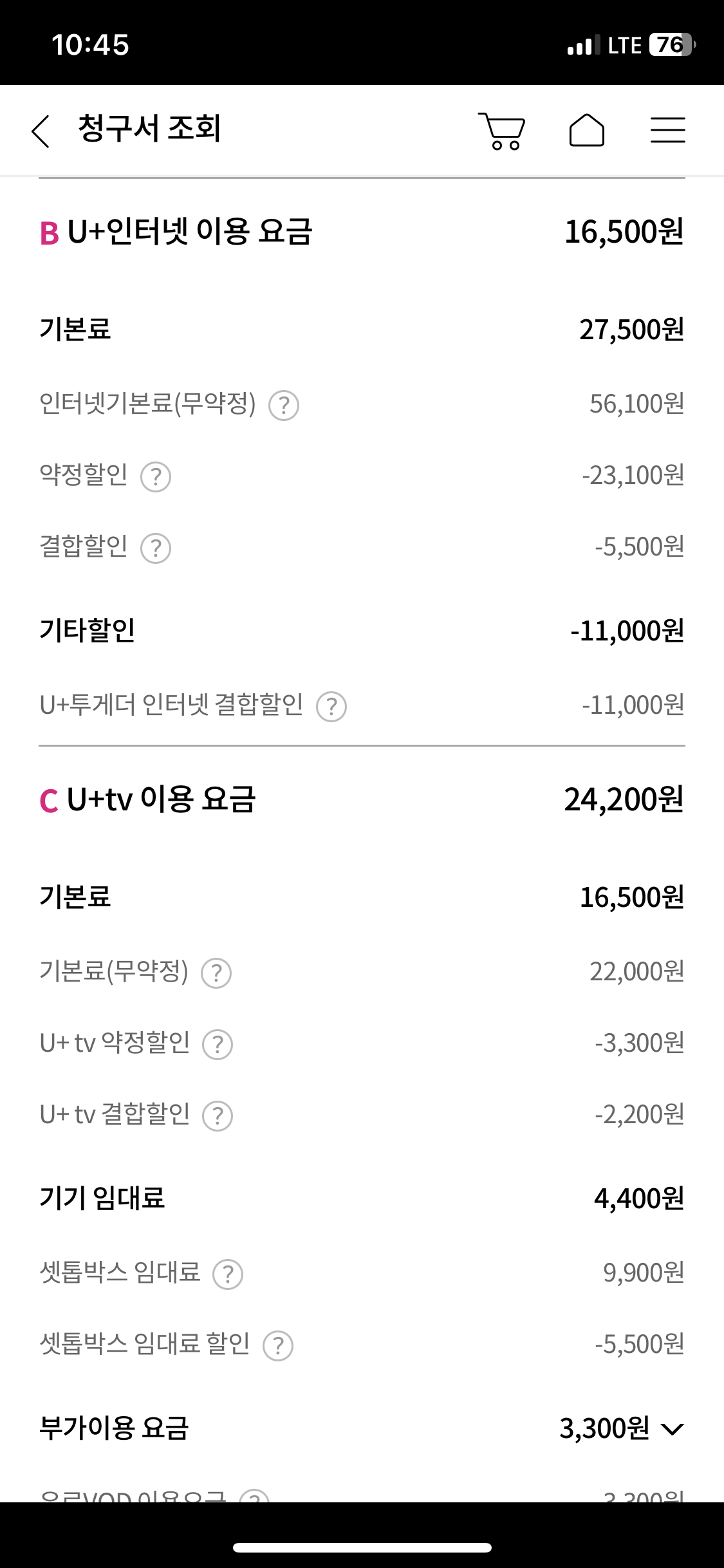Show help for 셋톱박스 임대료 할인
This screenshot has width=724, height=1568.
pyautogui.click(x=278, y=1345)
